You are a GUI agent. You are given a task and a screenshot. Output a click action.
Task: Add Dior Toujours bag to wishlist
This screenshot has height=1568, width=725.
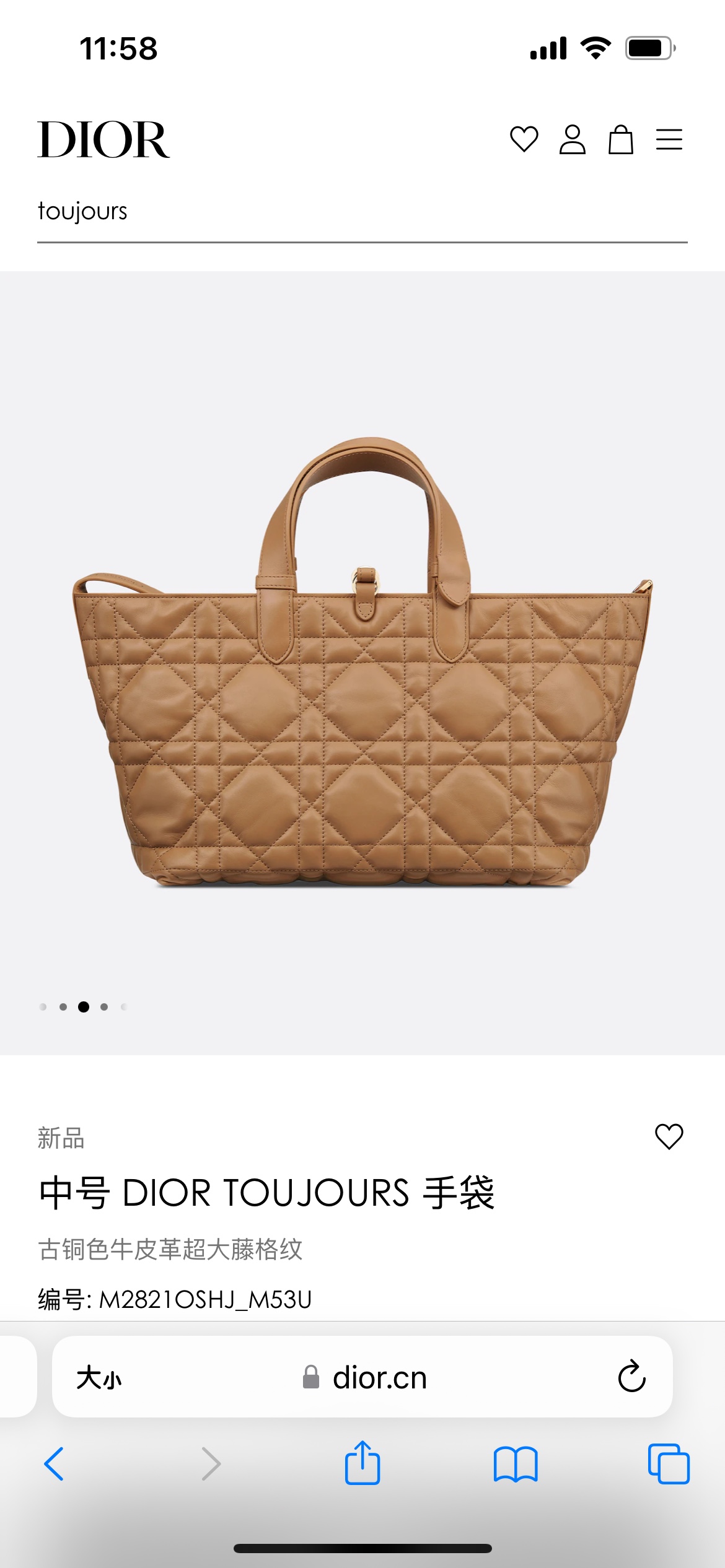(669, 1136)
